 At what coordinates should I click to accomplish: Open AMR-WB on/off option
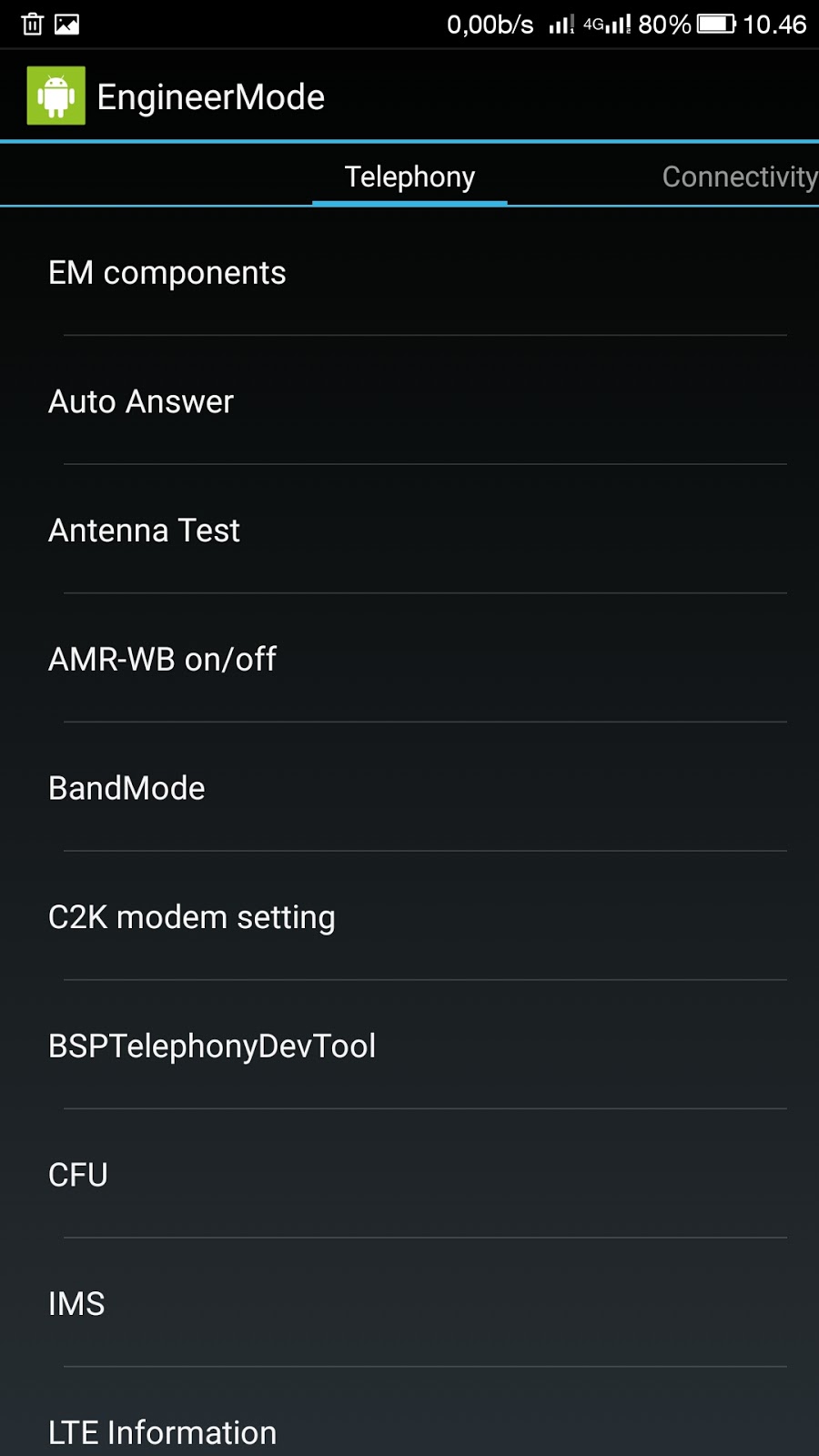pos(163,660)
